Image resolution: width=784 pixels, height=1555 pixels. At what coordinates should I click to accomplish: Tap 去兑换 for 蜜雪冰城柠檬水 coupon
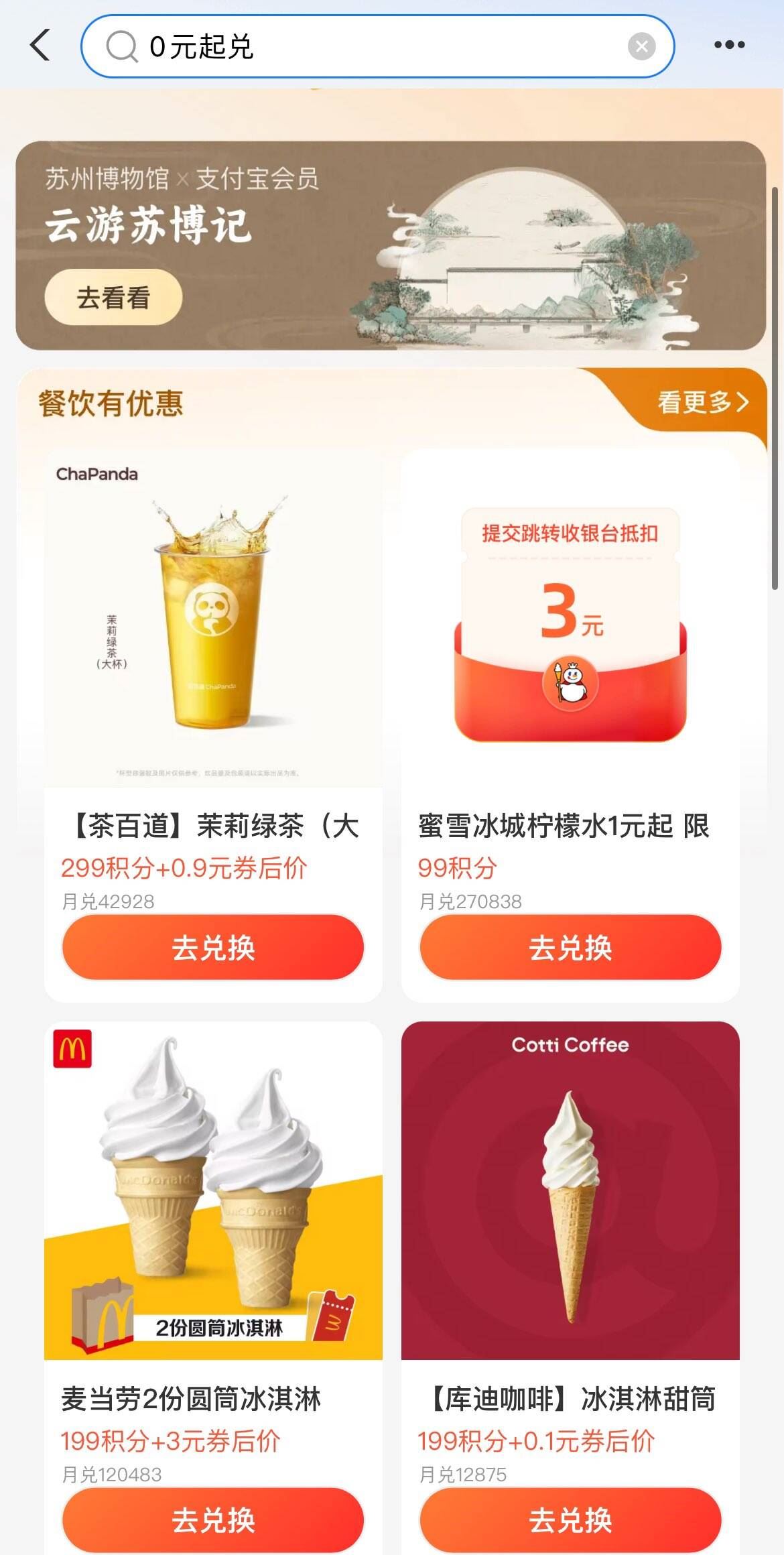(570, 948)
